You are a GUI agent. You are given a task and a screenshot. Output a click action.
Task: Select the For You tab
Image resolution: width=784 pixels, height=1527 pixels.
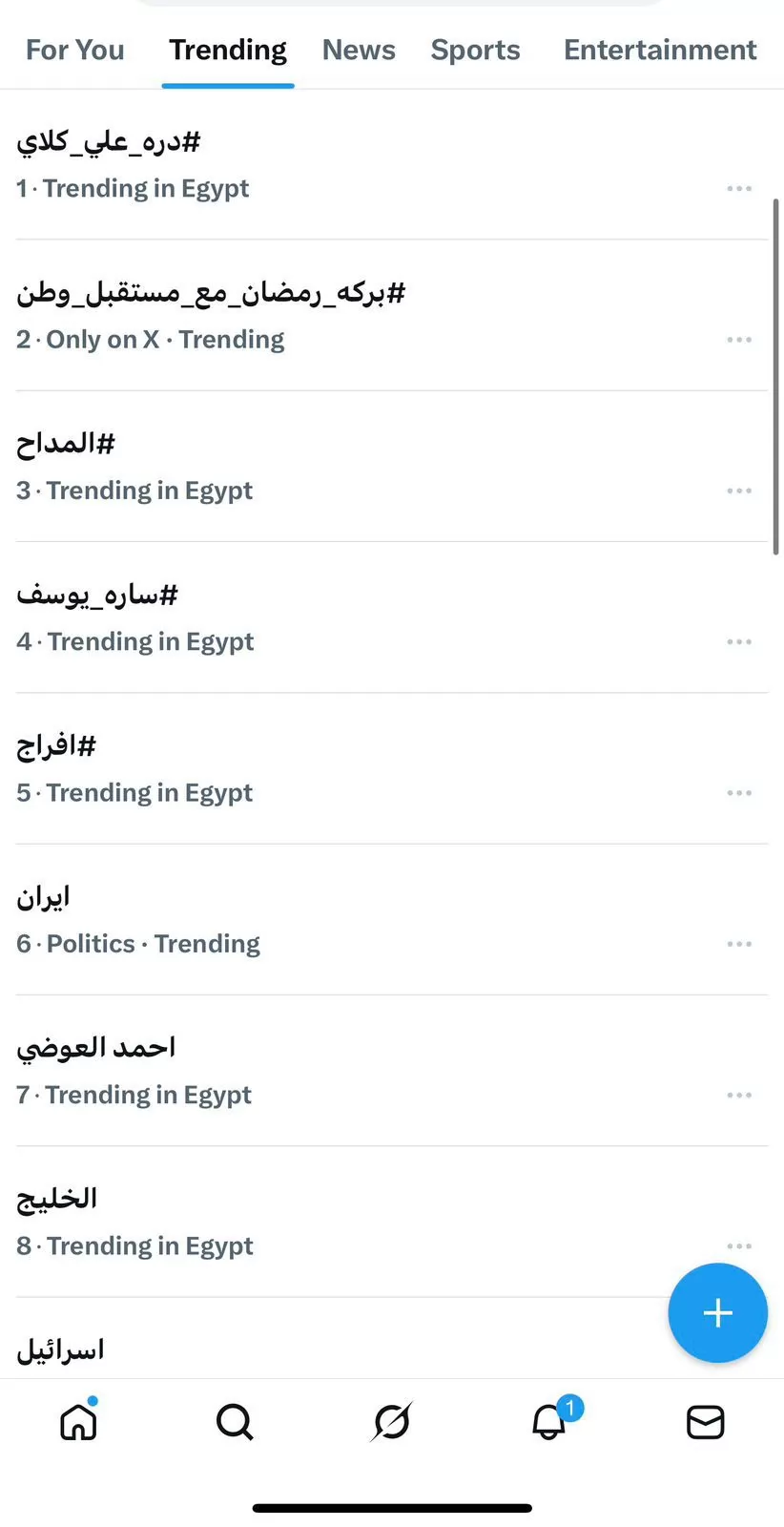click(74, 50)
